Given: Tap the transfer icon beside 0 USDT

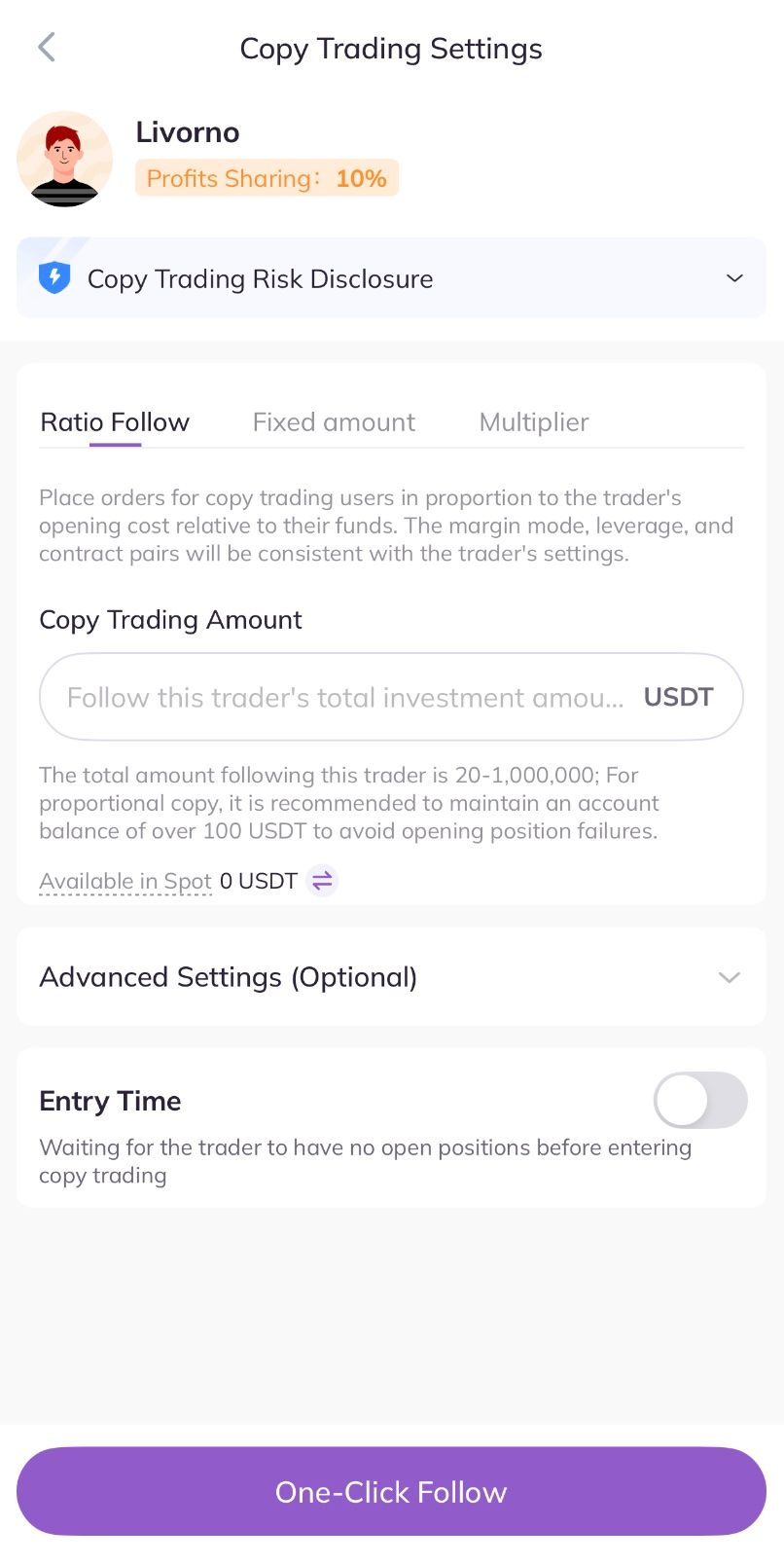Looking at the screenshot, I should click(x=322, y=881).
